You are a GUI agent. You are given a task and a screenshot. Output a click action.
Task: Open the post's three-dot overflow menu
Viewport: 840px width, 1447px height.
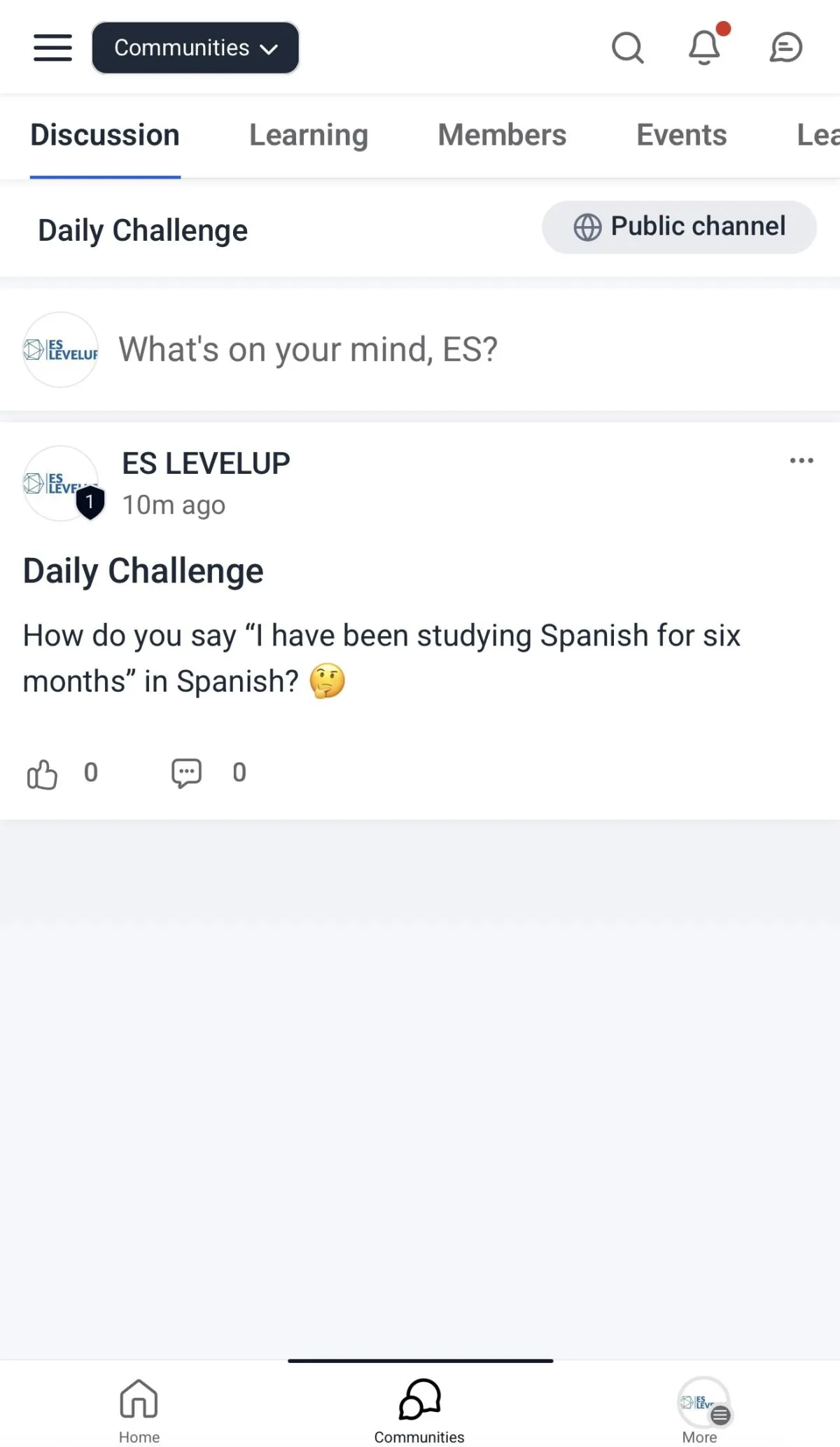coord(801,461)
